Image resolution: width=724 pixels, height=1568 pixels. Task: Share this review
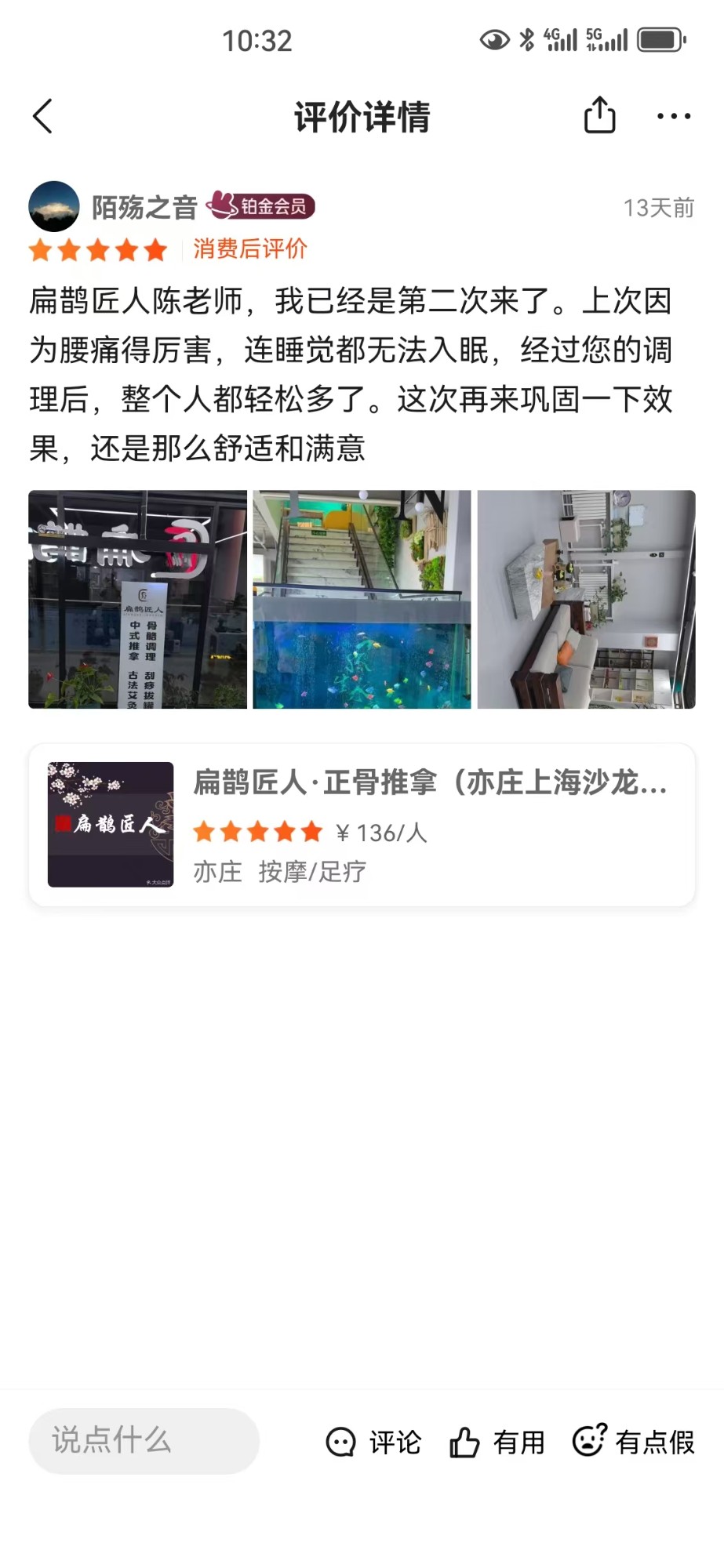599,116
